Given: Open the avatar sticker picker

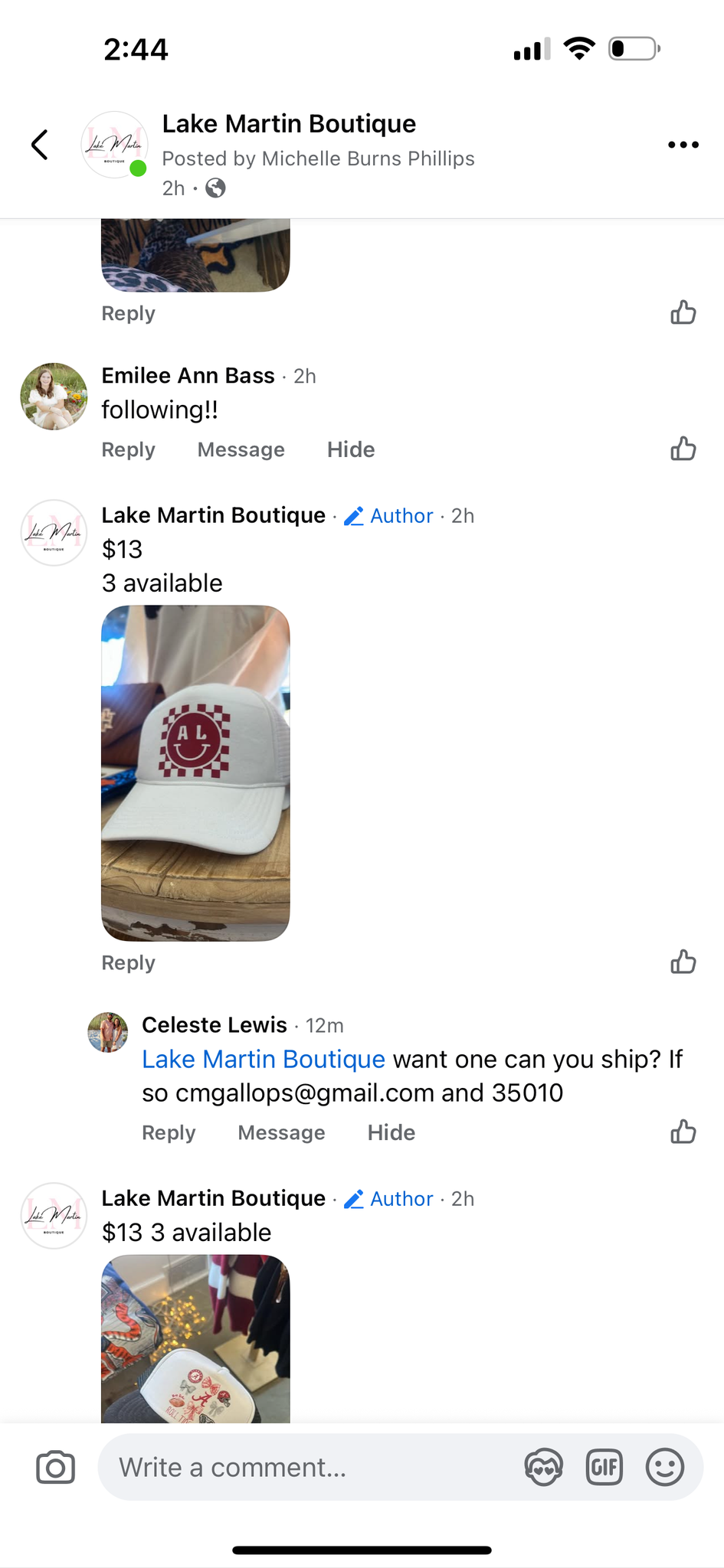Looking at the screenshot, I should [543, 1467].
